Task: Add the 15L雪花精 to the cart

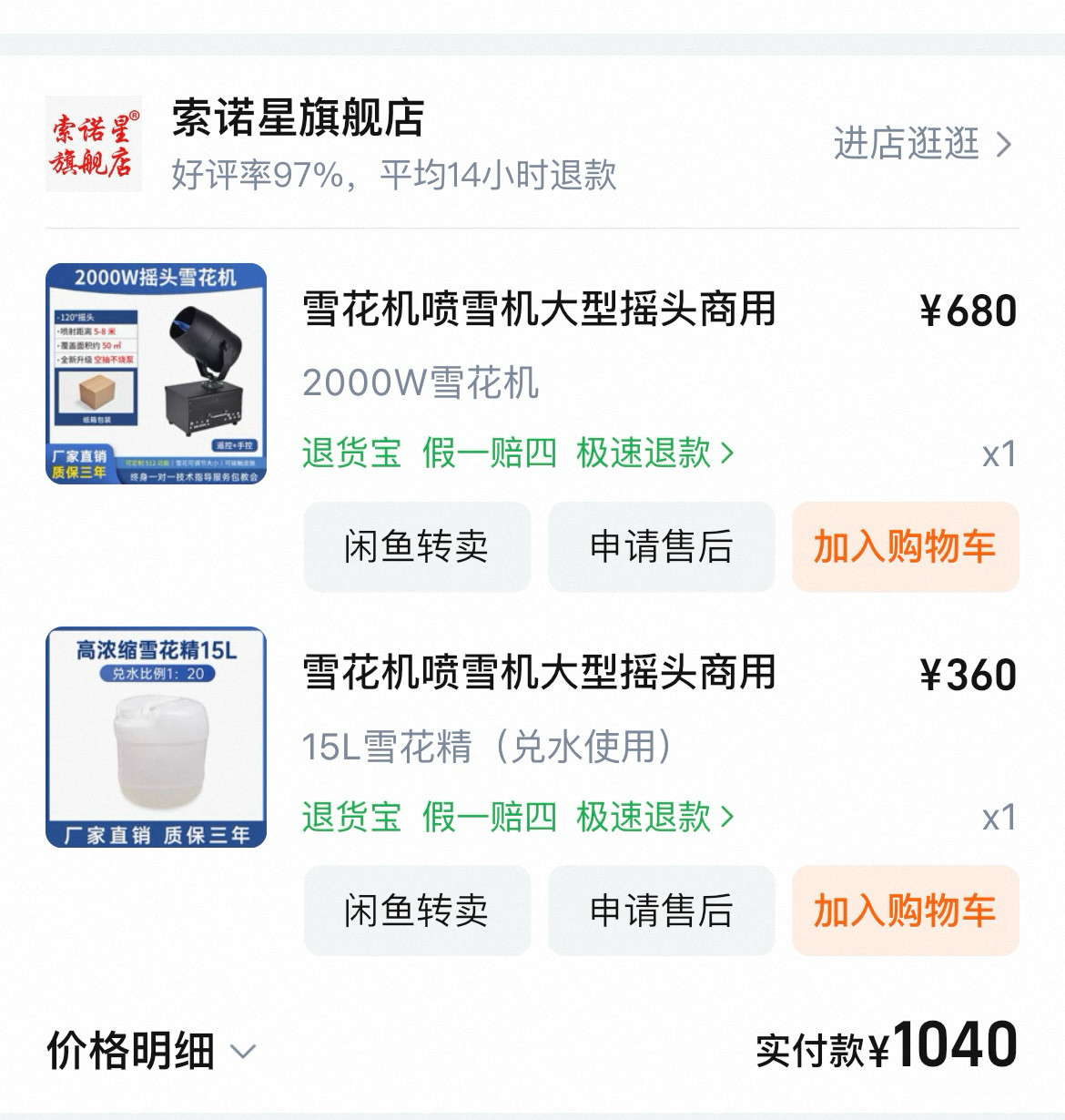Action: [905, 910]
